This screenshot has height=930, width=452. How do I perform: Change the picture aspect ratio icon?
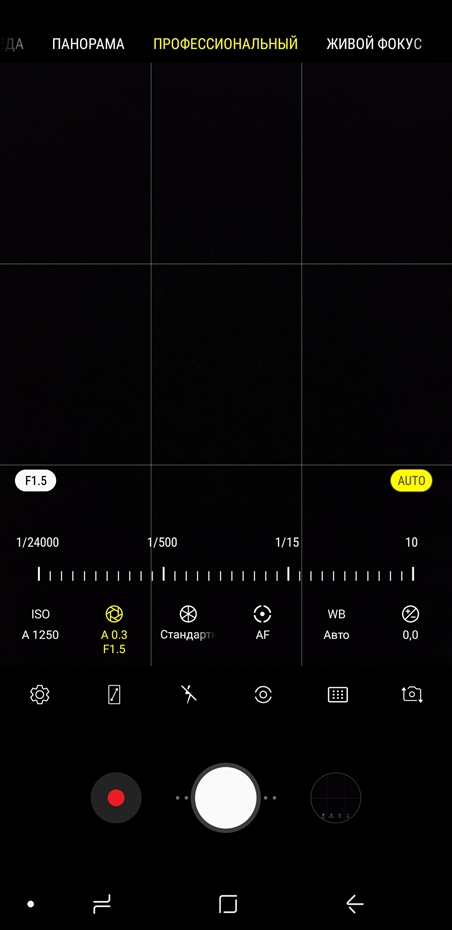[114, 695]
